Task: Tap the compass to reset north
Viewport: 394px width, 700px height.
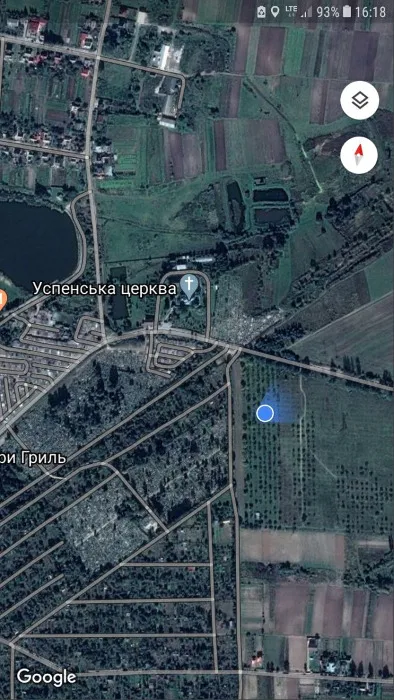Action: tap(360, 155)
